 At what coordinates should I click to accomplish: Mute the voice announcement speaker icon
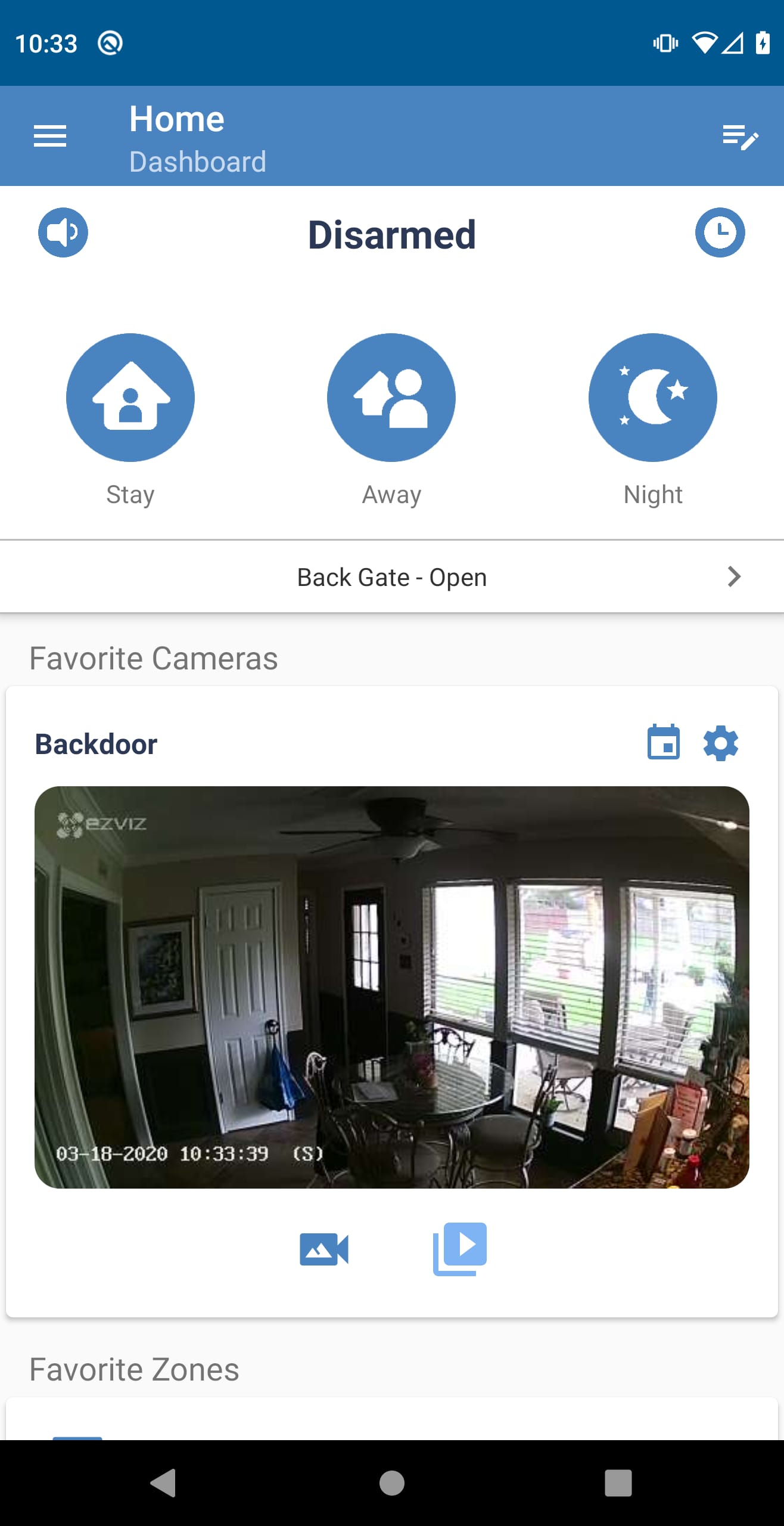(x=63, y=233)
